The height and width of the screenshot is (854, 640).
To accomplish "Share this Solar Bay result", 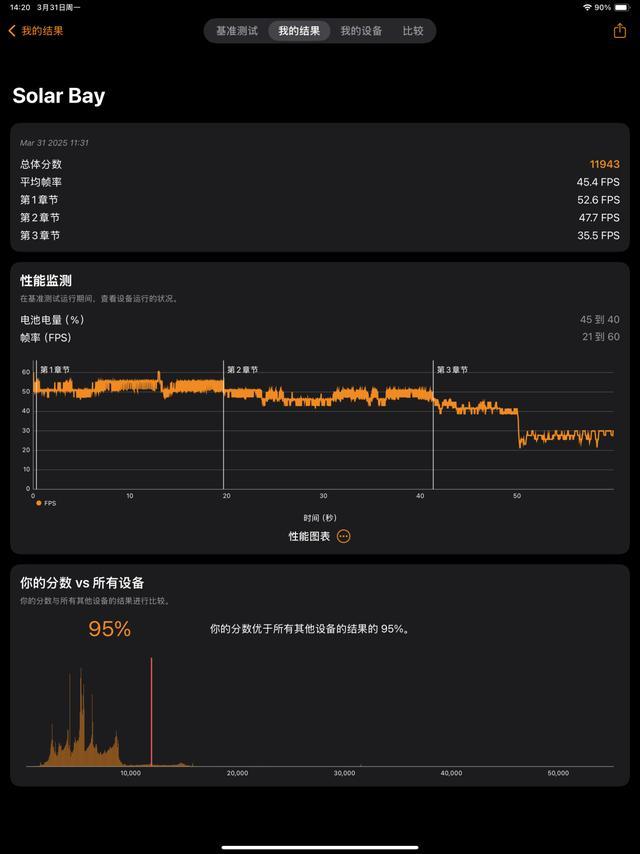I will (x=619, y=31).
